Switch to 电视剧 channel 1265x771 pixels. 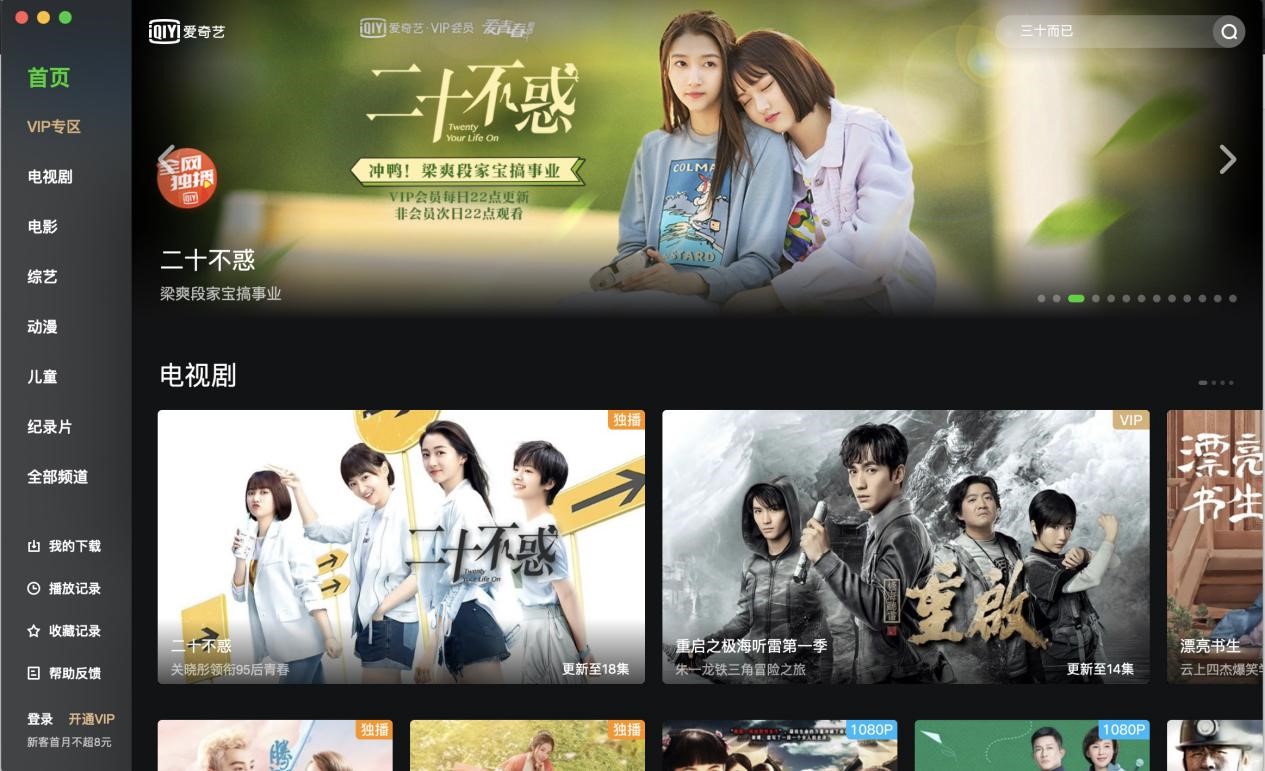pos(50,177)
